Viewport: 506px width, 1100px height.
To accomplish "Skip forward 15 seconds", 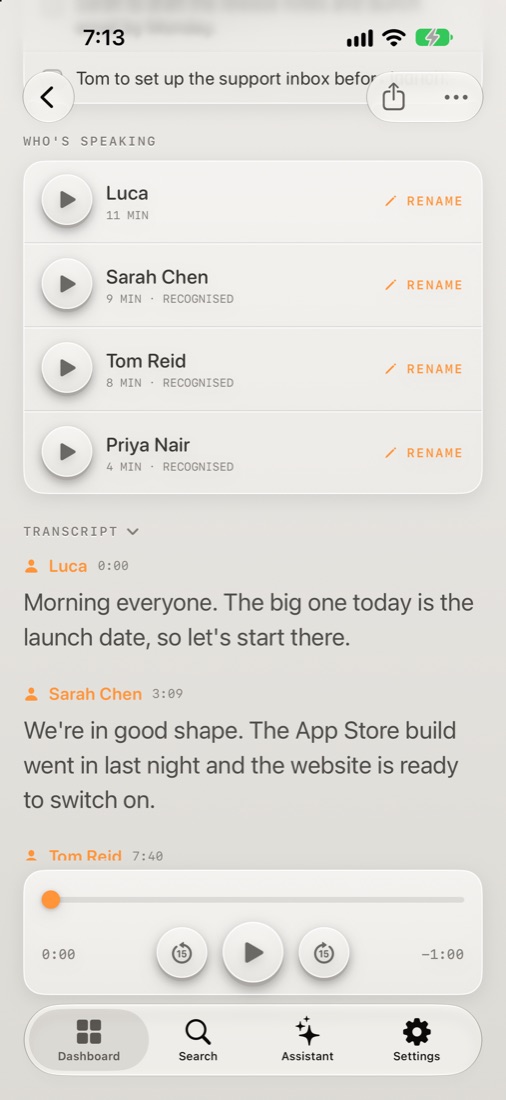I will click(x=324, y=953).
